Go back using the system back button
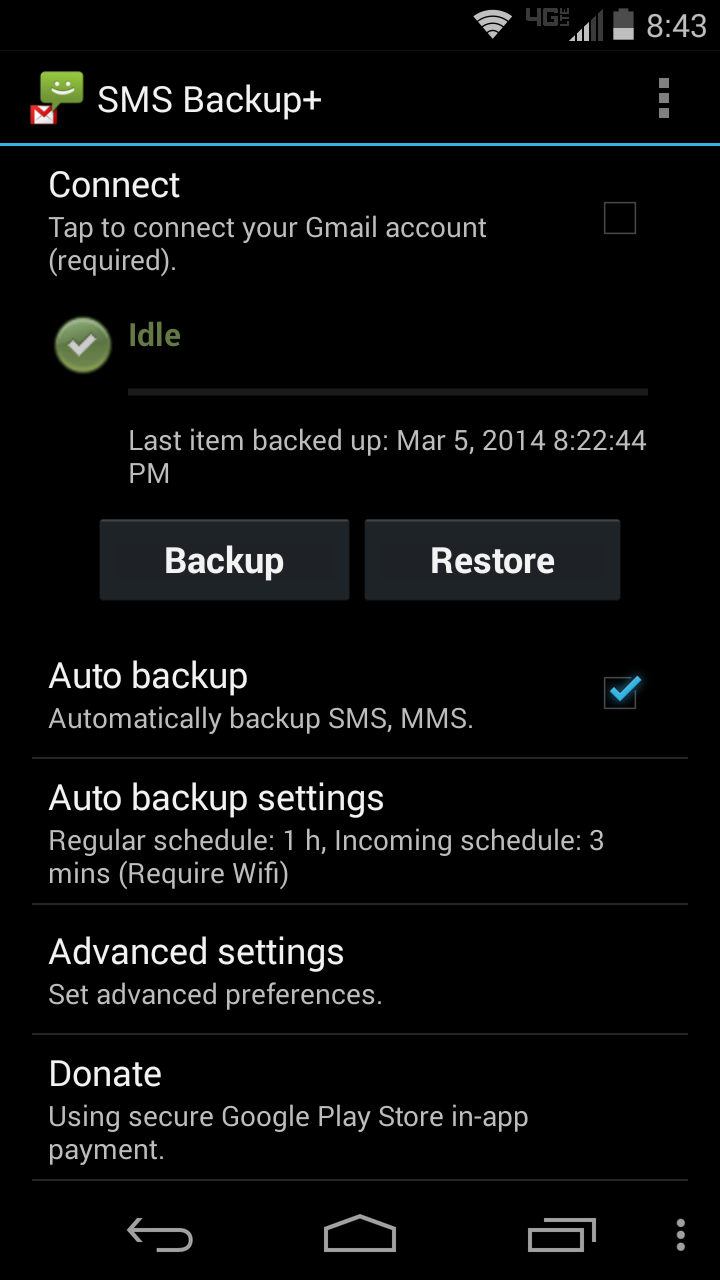 coord(160,1235)
